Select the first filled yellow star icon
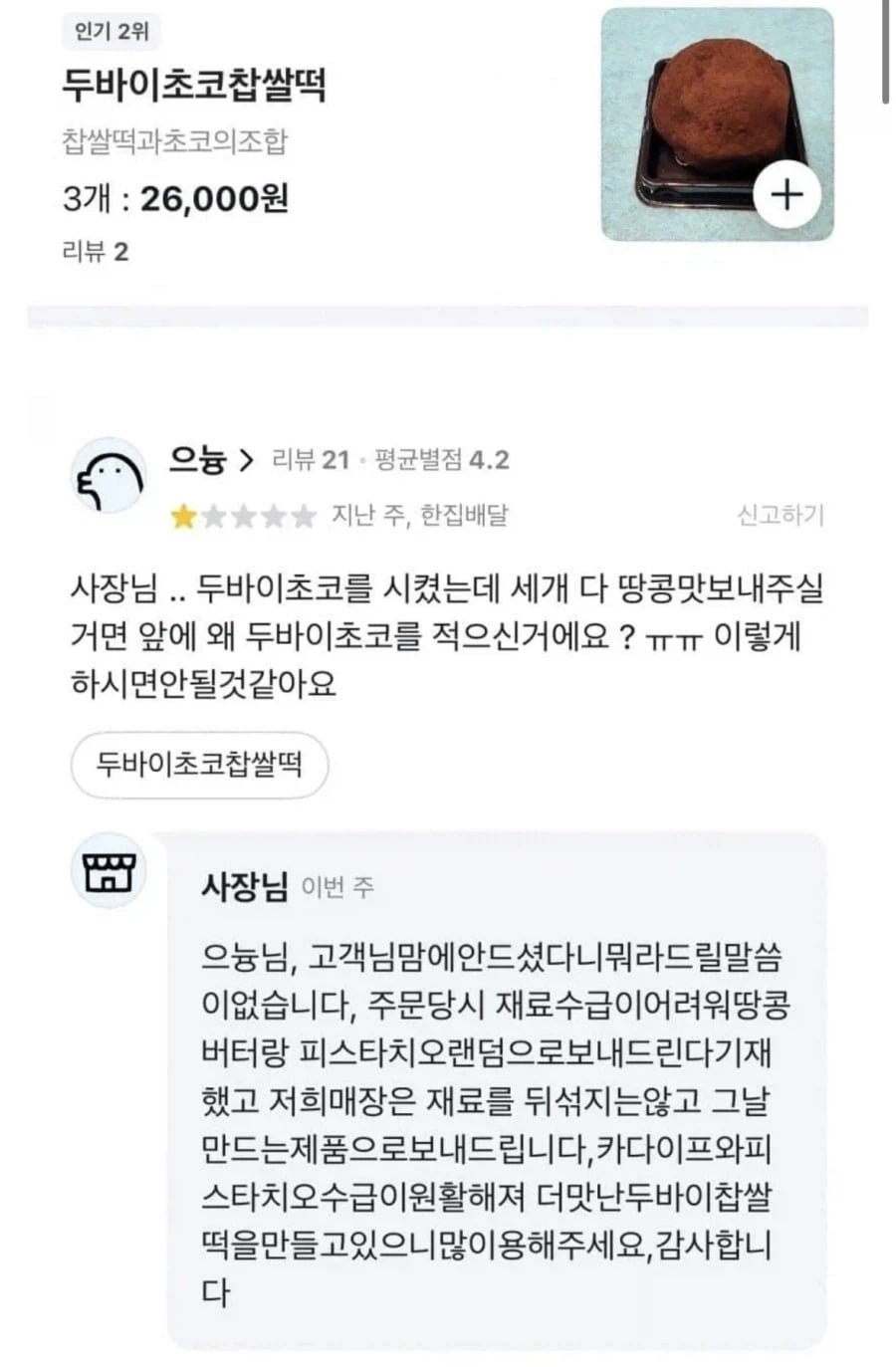The height and width of the screenshot is (1367, 896). tap(185, 517)
